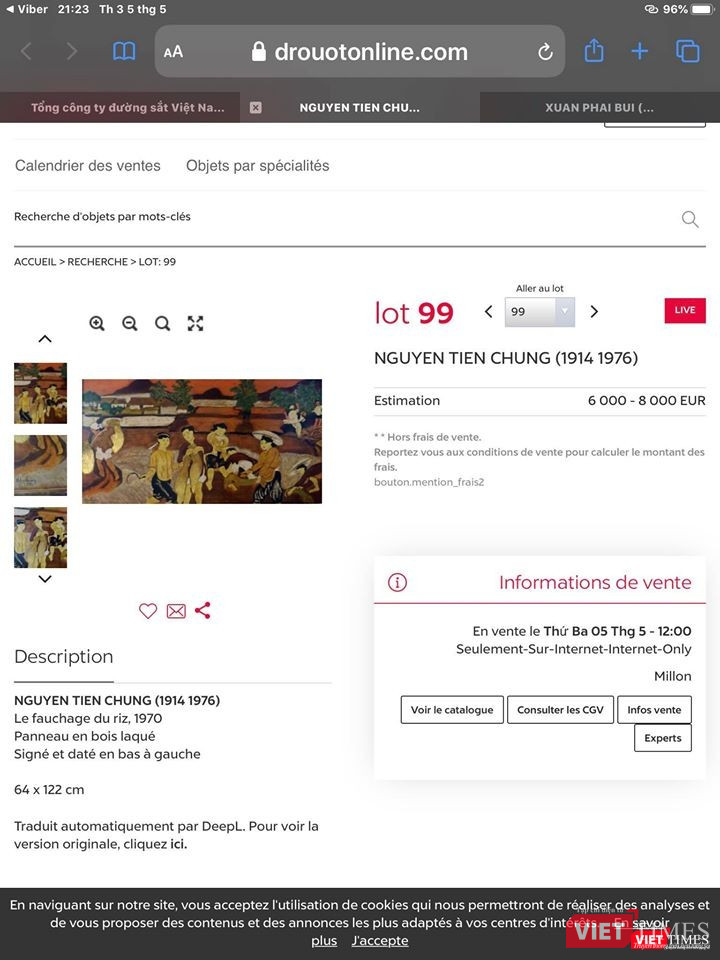This screenshot has height=960, width=720.
Task: Zoom in on the artwork image
Action: [96, 323]
